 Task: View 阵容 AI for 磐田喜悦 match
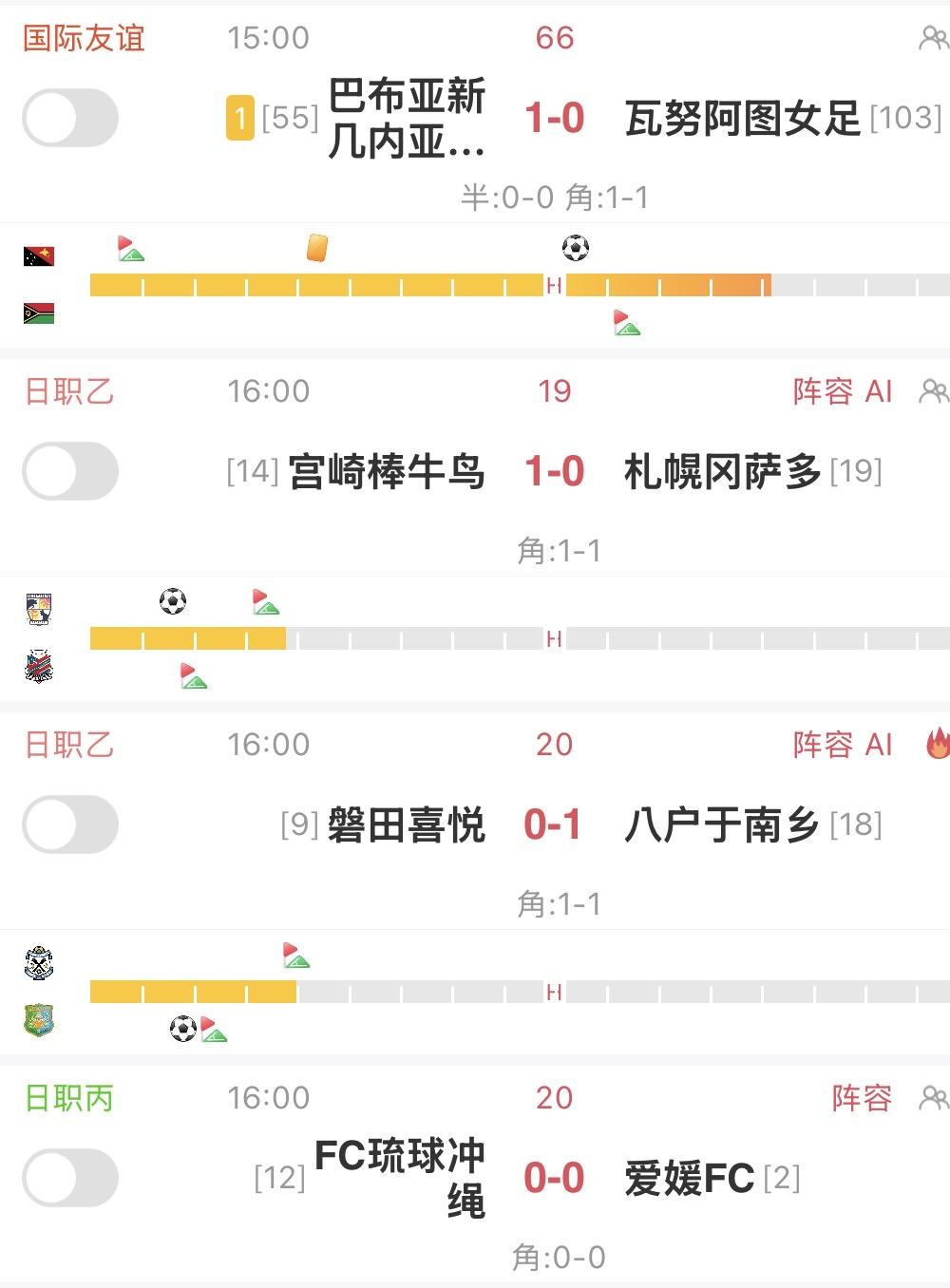click(x=843, y=745)
